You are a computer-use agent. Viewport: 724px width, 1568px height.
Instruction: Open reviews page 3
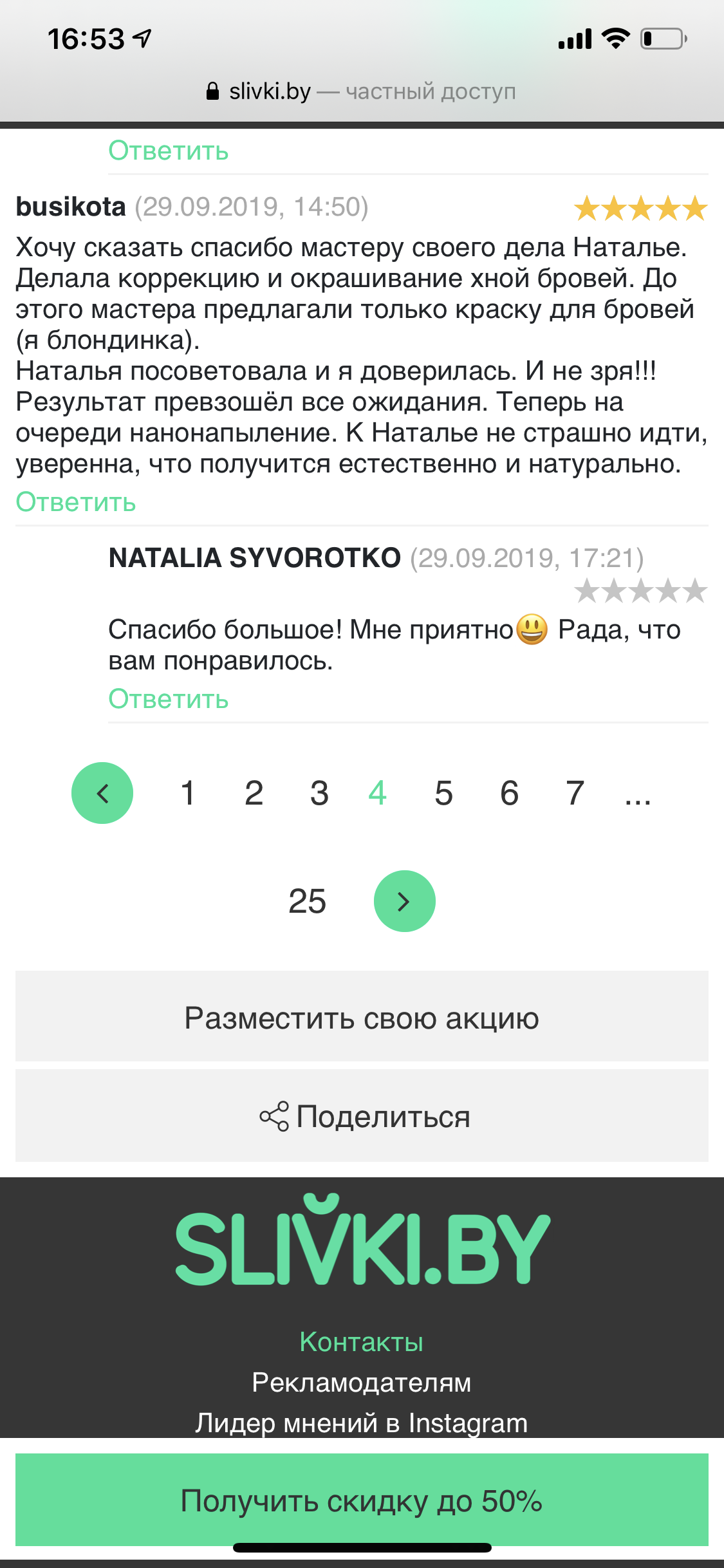pos(319,793)
